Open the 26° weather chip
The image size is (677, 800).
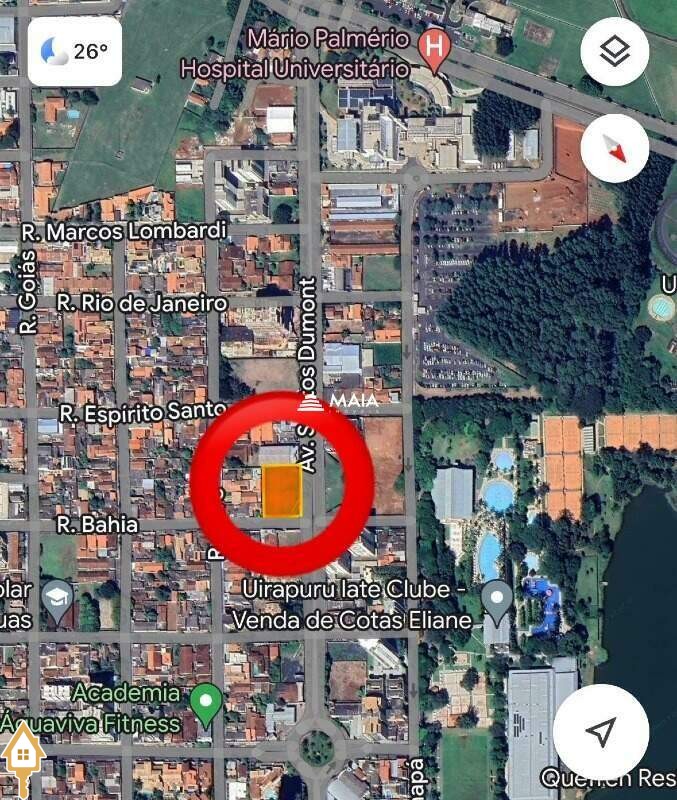click(x=75, y=51)
